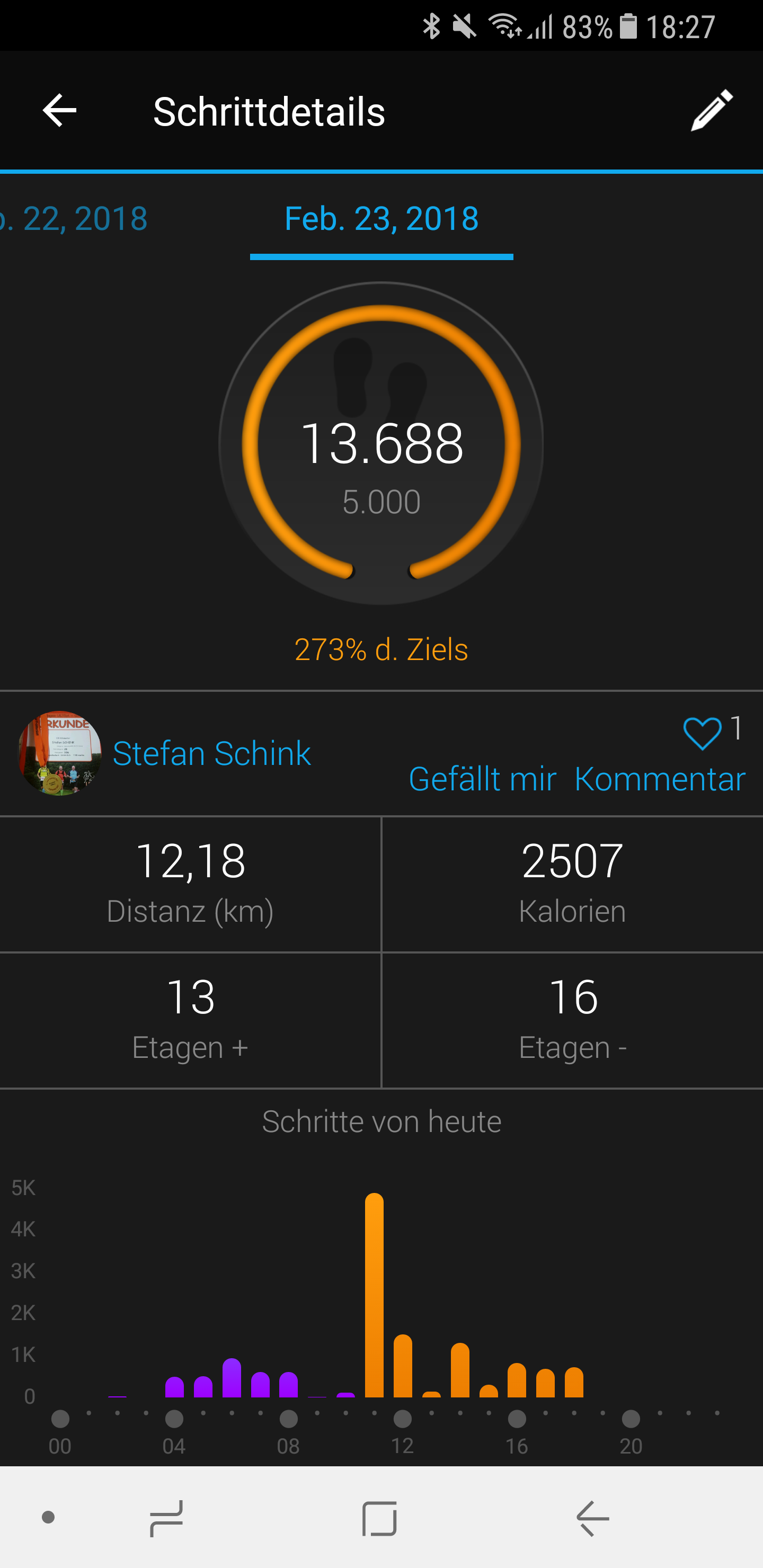763x1568 pixels.
Task: Open Stefan Schink's profile
Action: point(211,754)
